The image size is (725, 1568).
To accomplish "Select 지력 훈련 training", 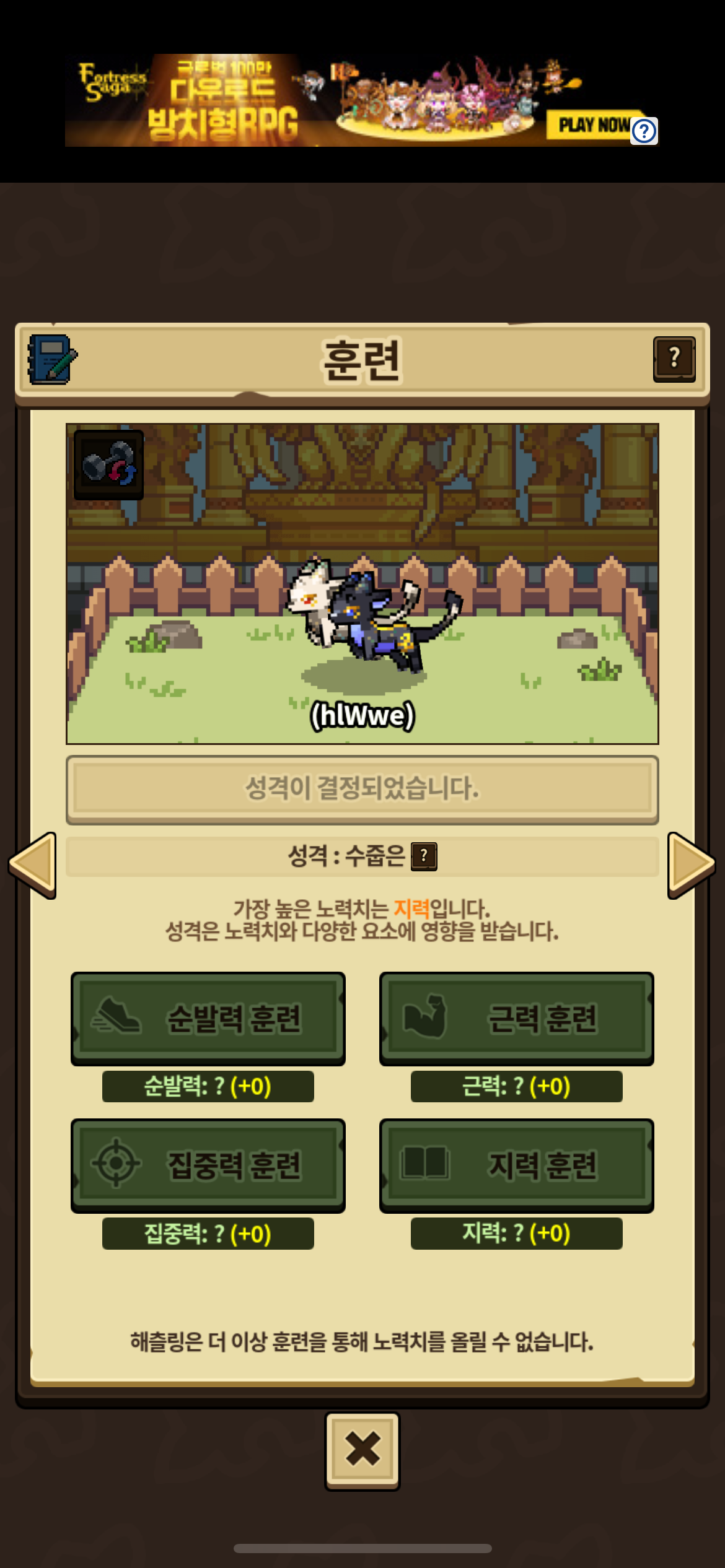I will pyautogui.click(x=517, y=1165).
